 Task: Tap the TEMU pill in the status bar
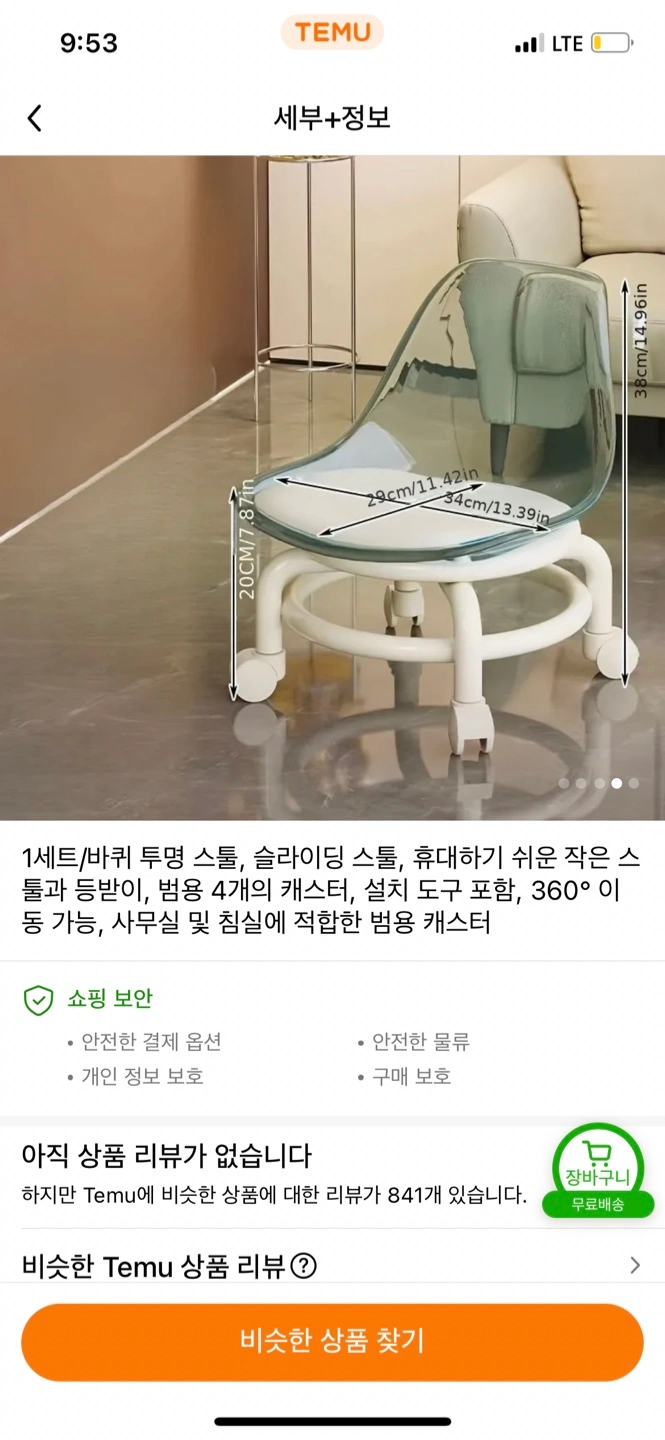click(x=332, y=32)
